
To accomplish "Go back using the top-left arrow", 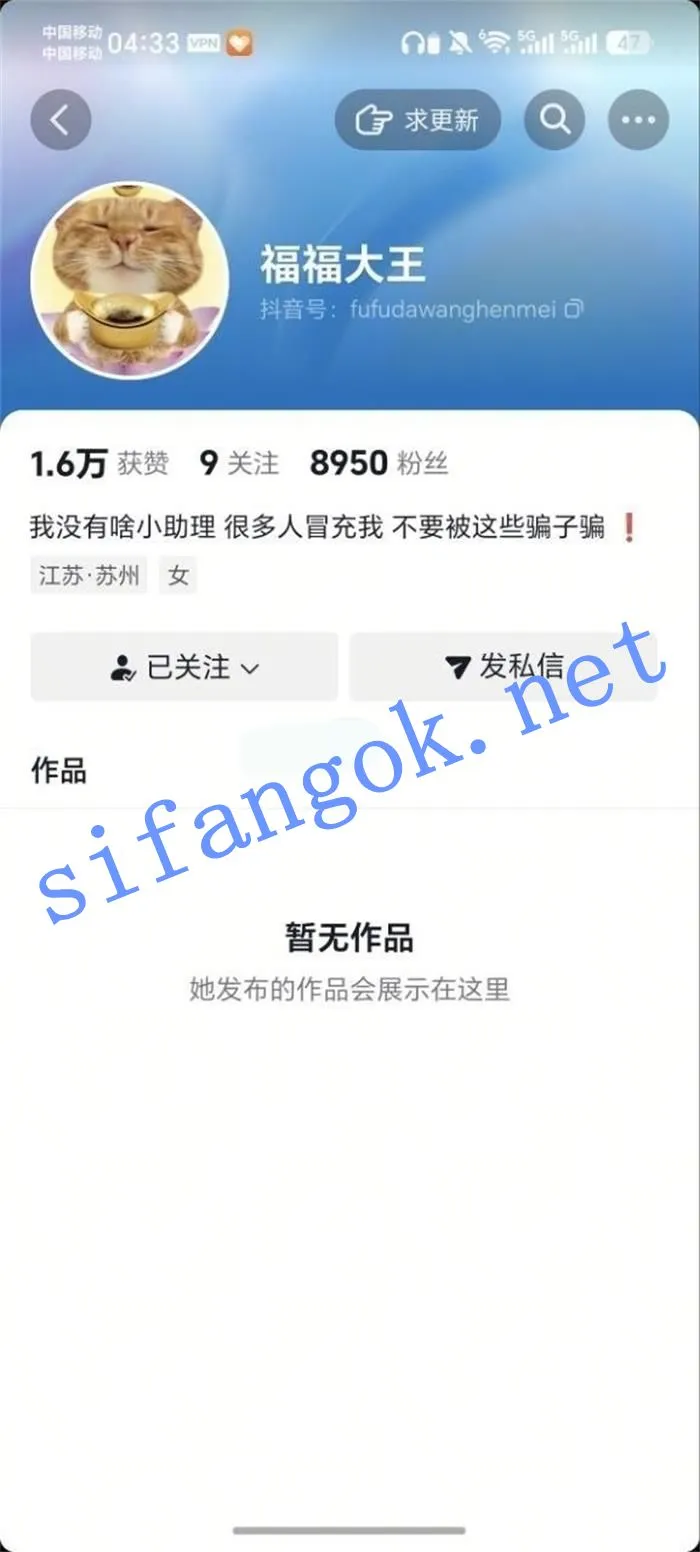I will coord(60,120).
